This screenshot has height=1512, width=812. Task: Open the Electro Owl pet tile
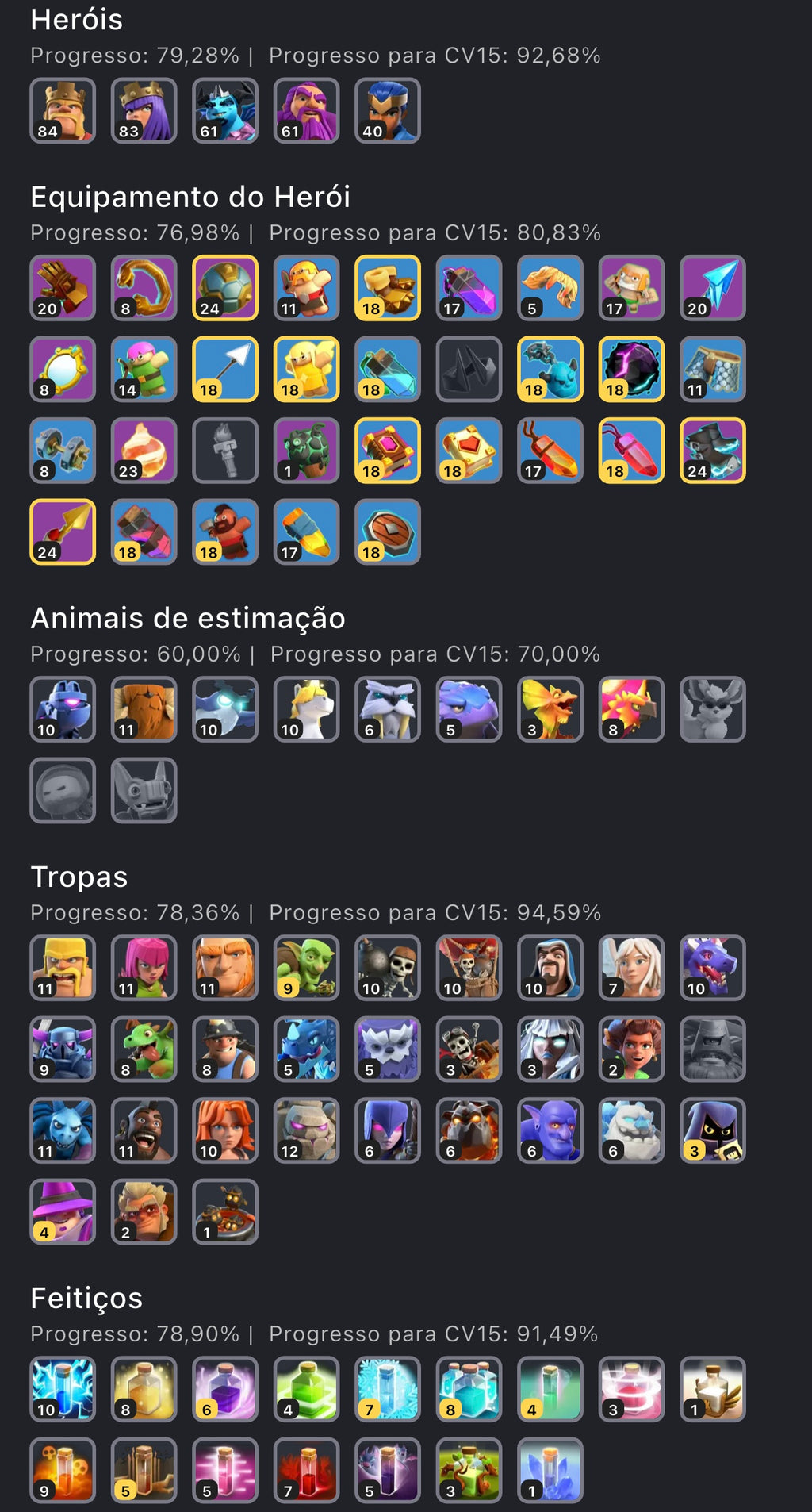click(225, 709)
